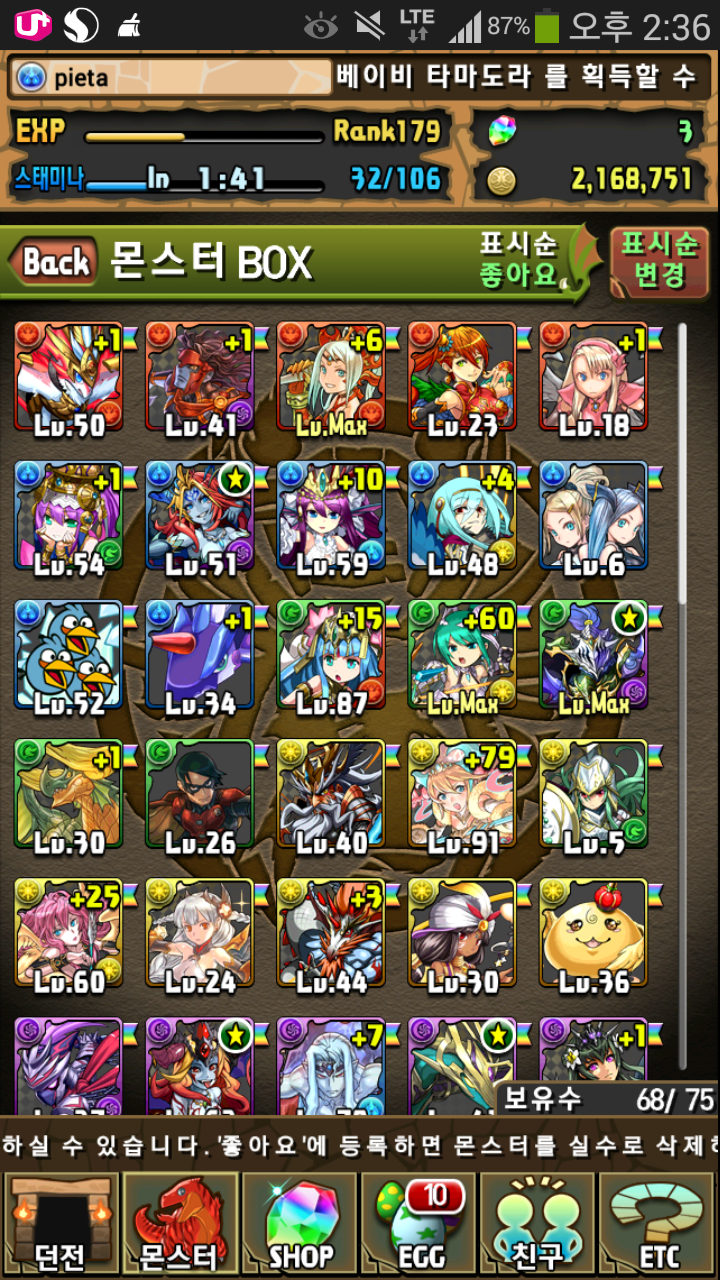
Task: Open the monster with +60 bonus
Action: (462, 656)
